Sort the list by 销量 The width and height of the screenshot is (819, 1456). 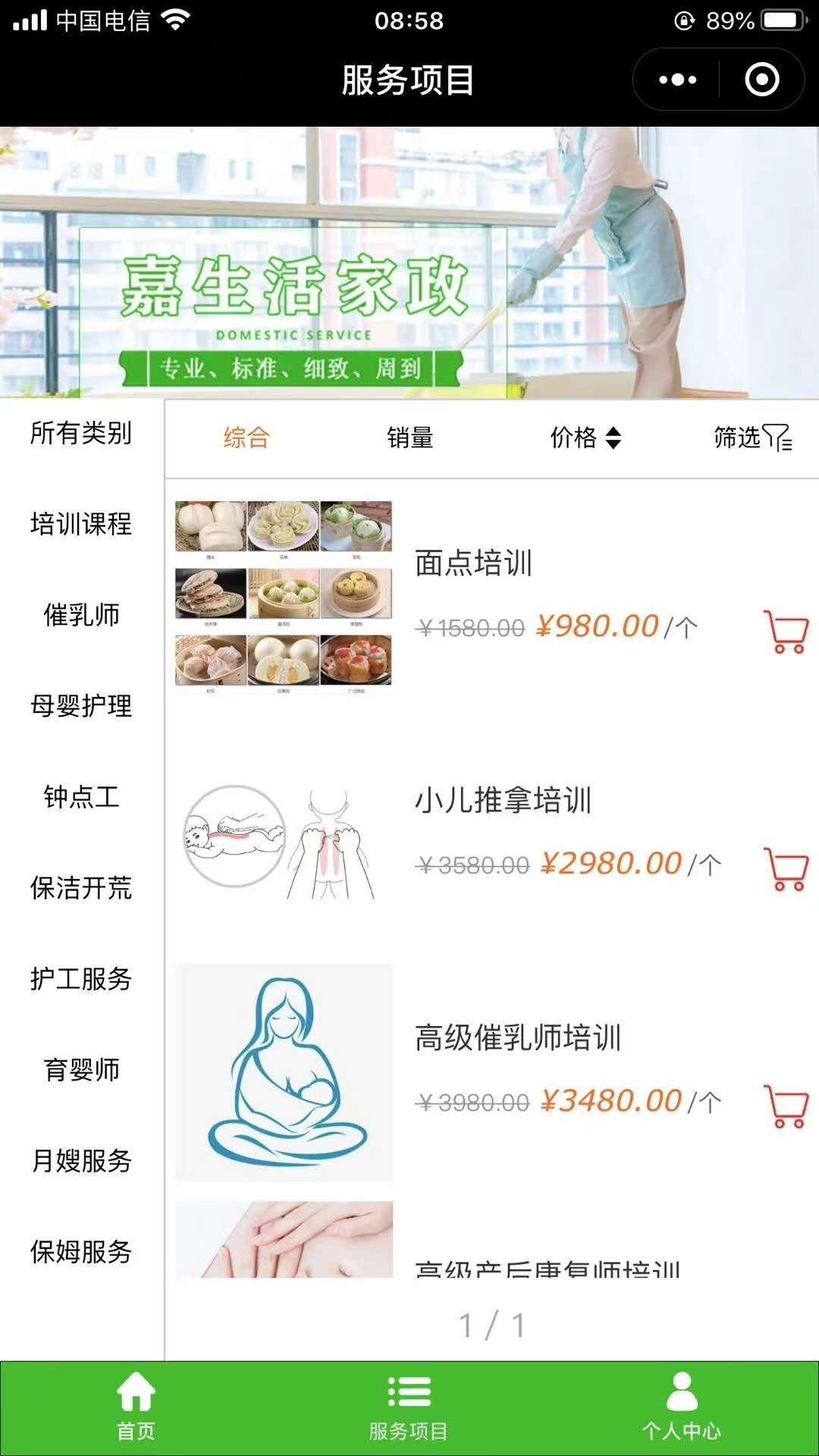pos(409,438)
